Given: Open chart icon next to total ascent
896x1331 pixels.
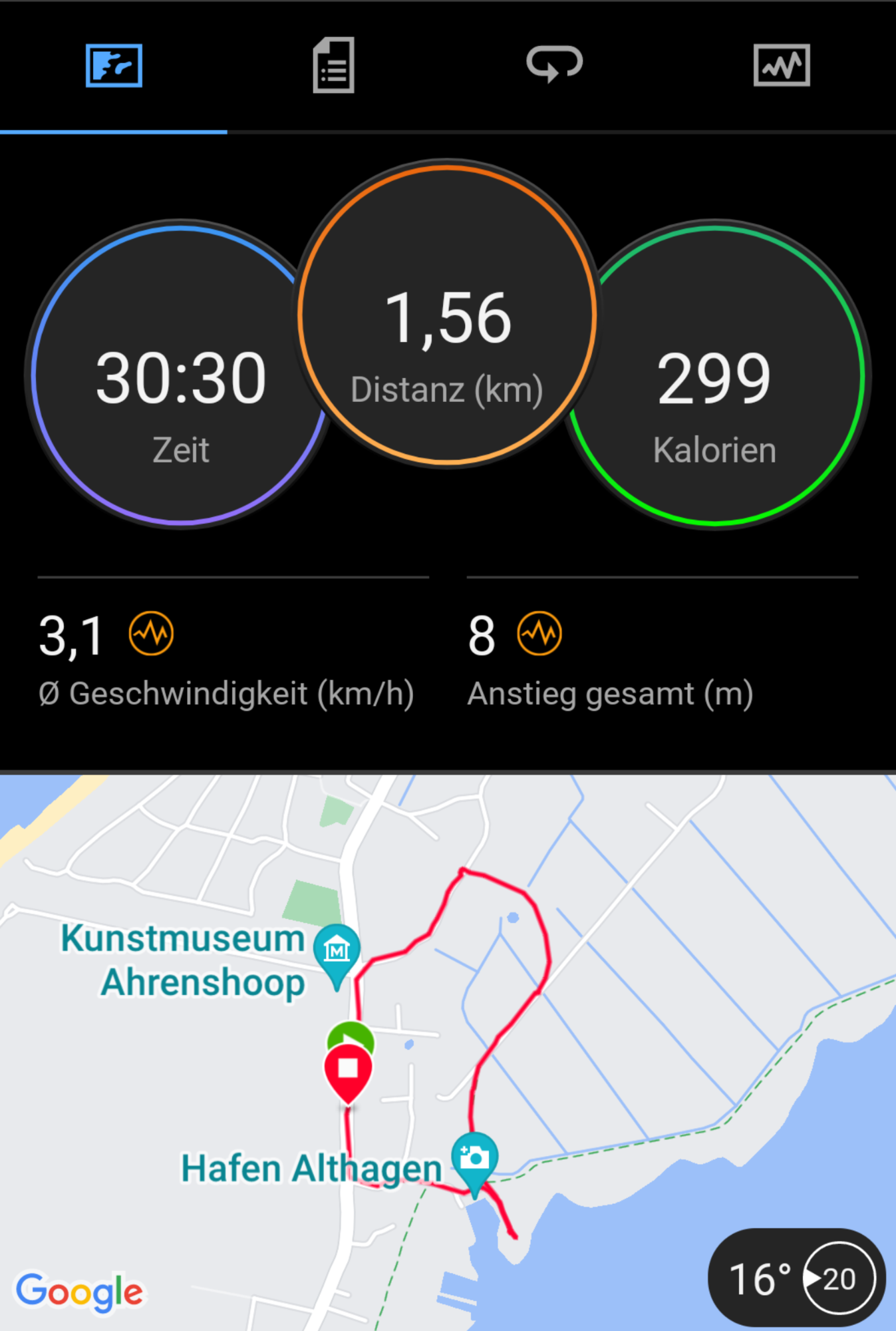Looking at the screenshot, I should pyautogui.click(x=539, y=634).
